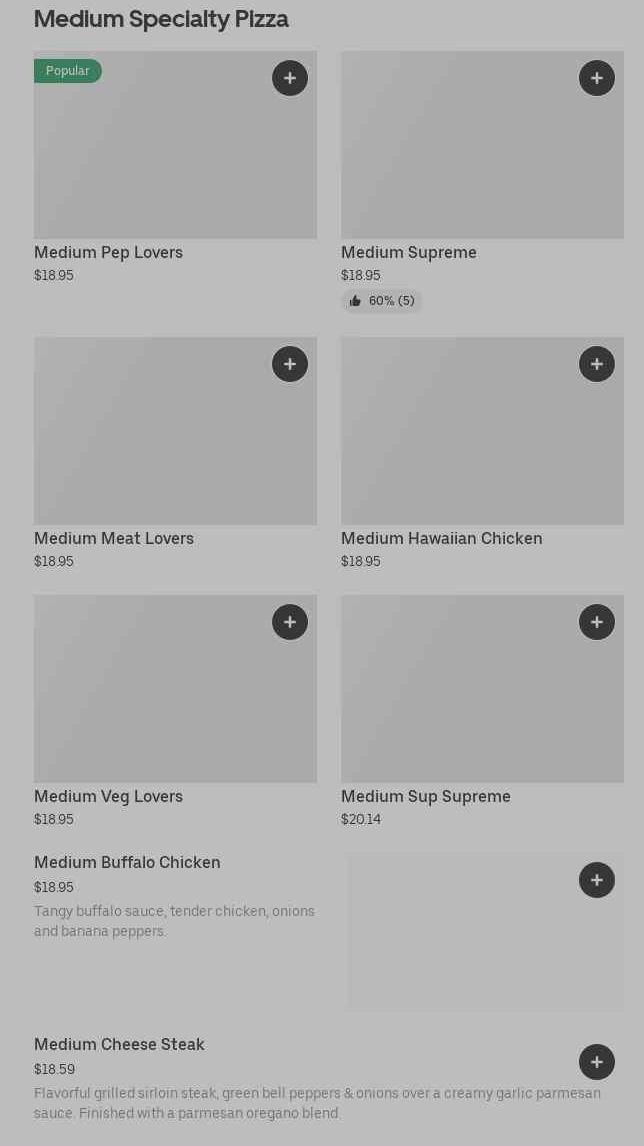Open Medium Cheese Steak details
644x1146 pixels.
[119, 1044]
